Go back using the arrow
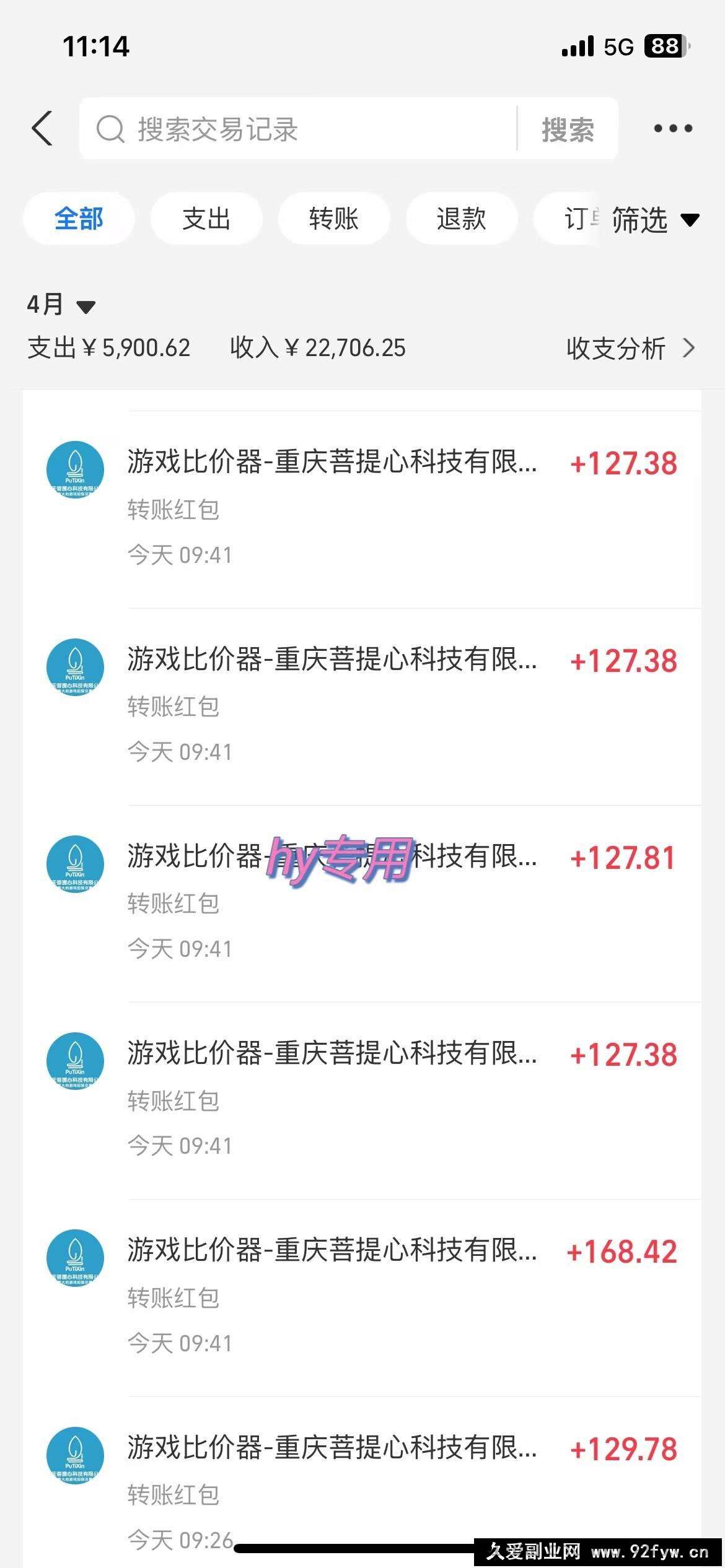The width and height of the screenshot is (725, 1568). pyautogui.click(x=42, y=129)
